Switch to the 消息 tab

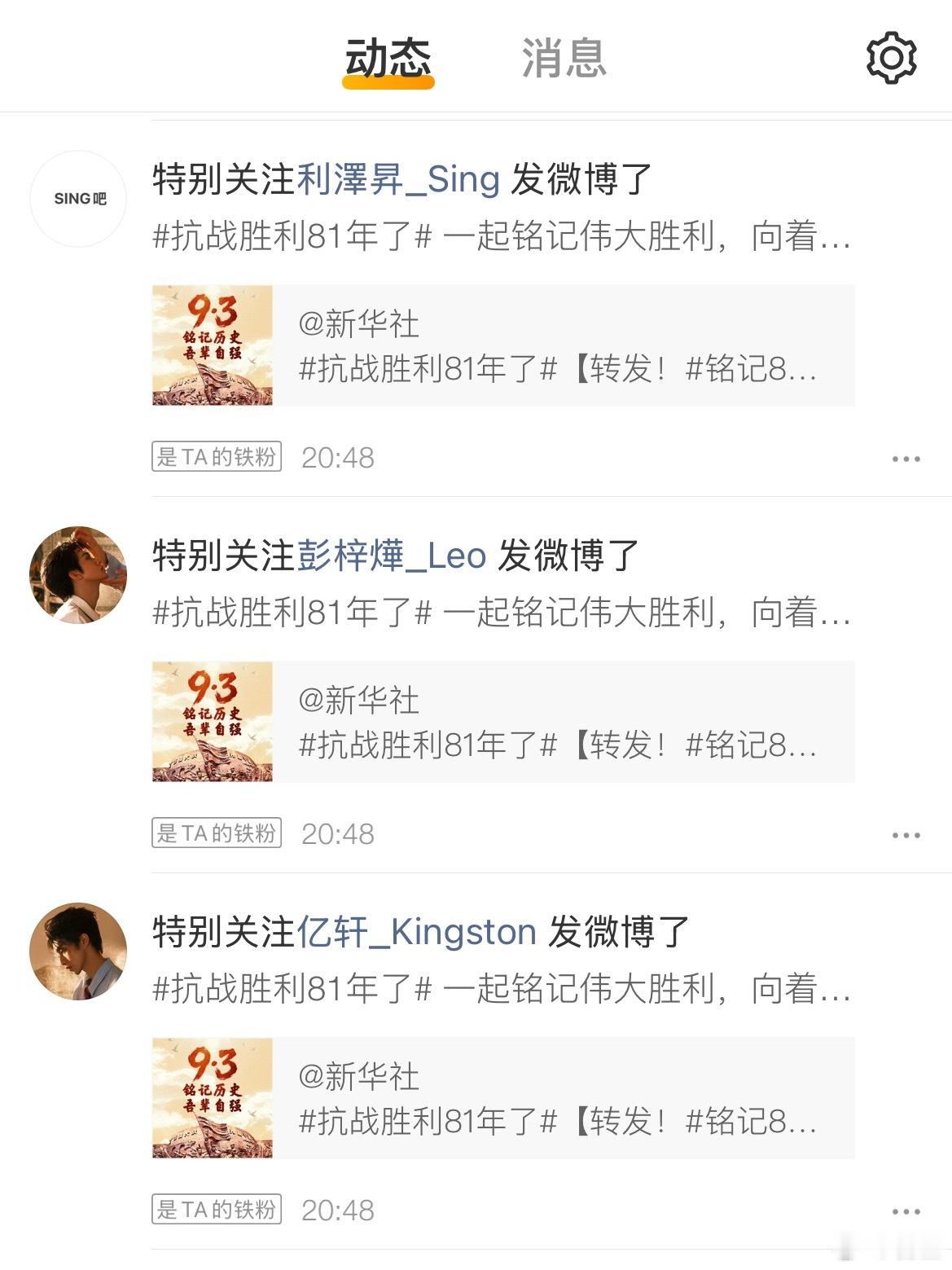(x=564, y=58)
